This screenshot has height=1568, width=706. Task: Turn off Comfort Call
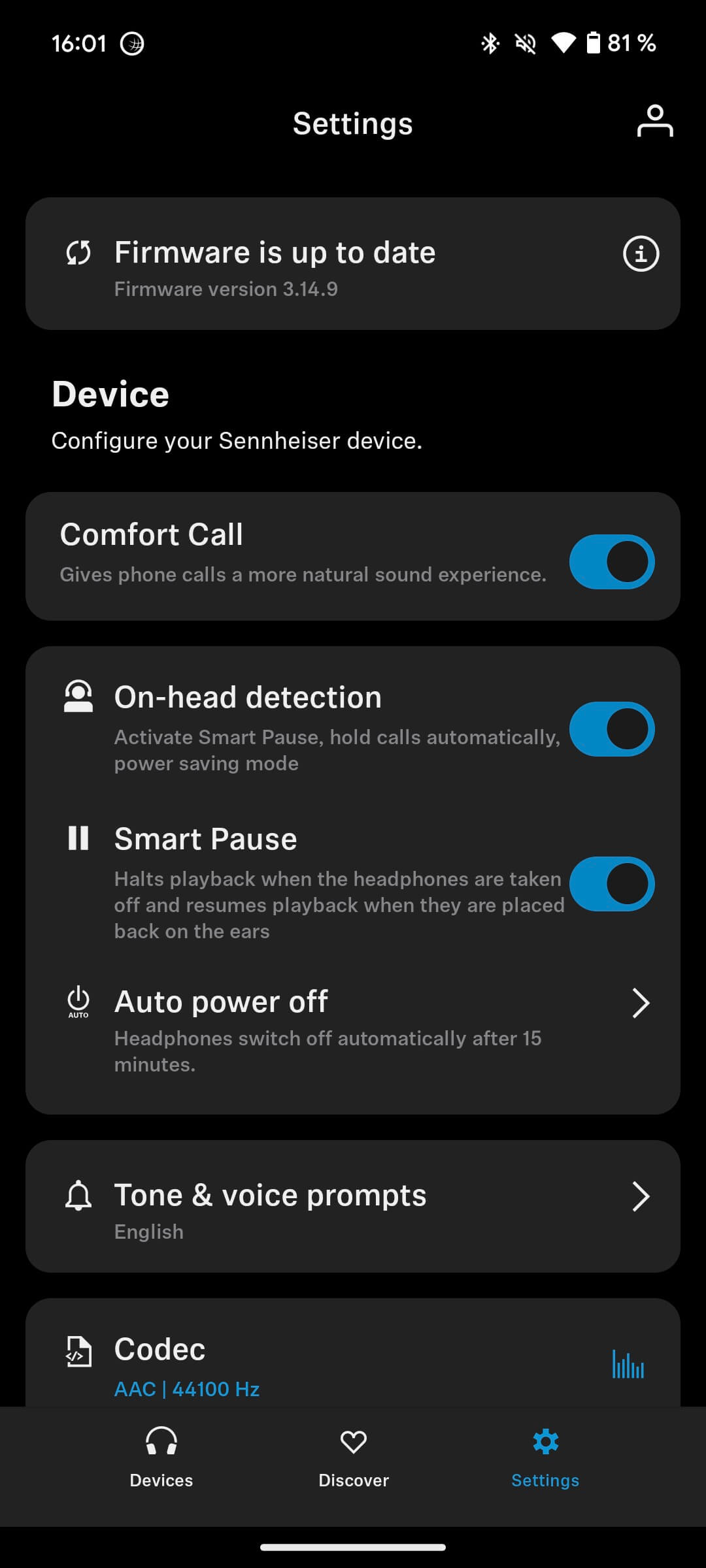click(611, 562)
